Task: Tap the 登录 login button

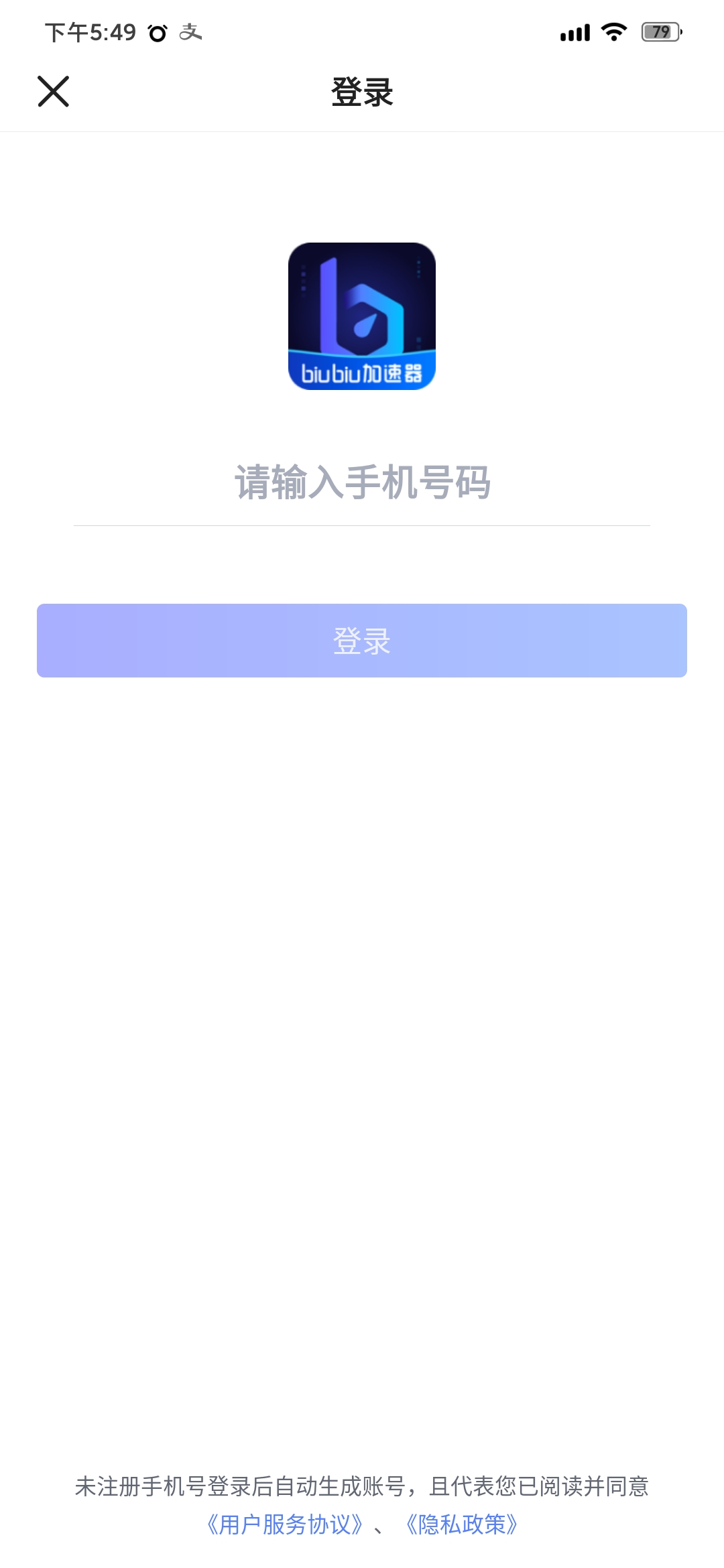Action: click(x=362, y=641)
